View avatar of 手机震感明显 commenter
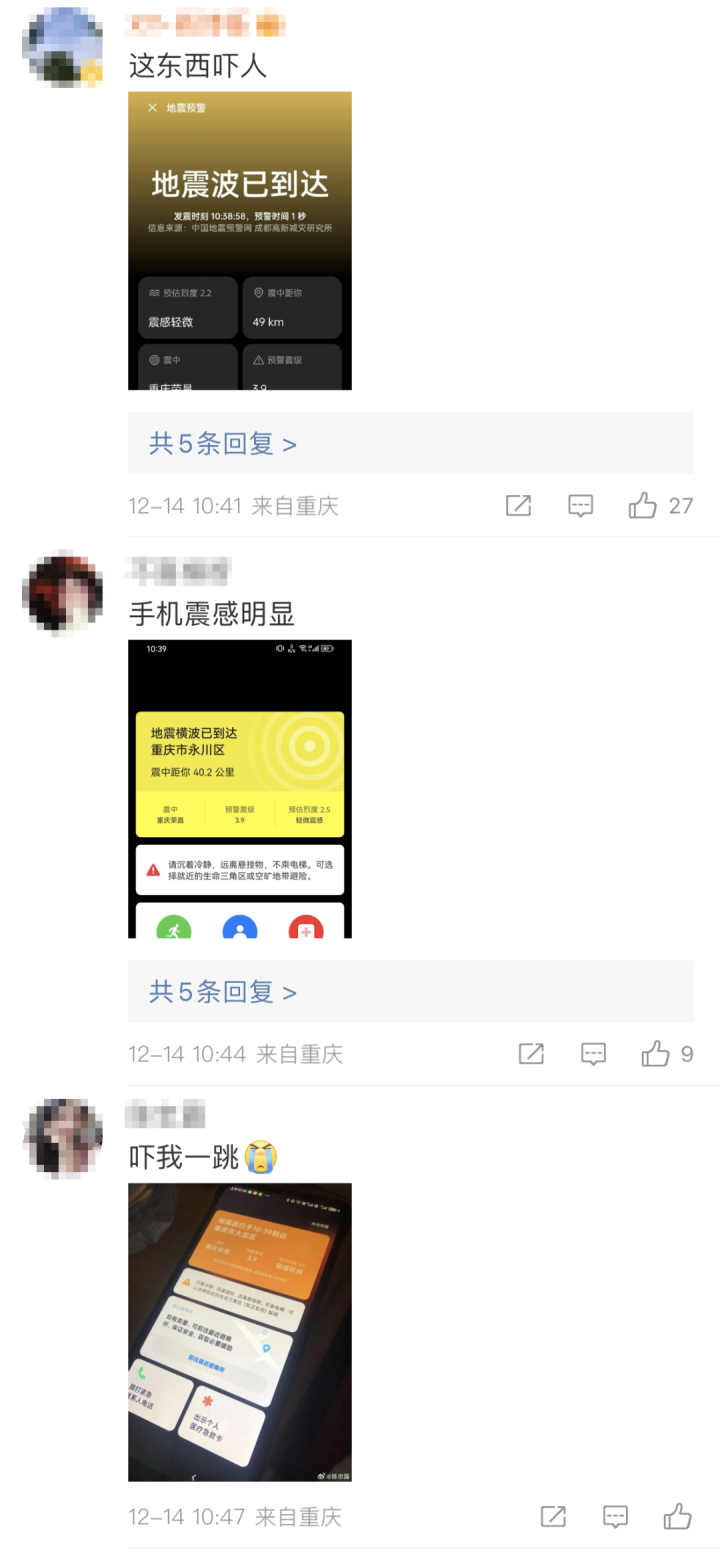The image size is (720, 1558). 63,592
